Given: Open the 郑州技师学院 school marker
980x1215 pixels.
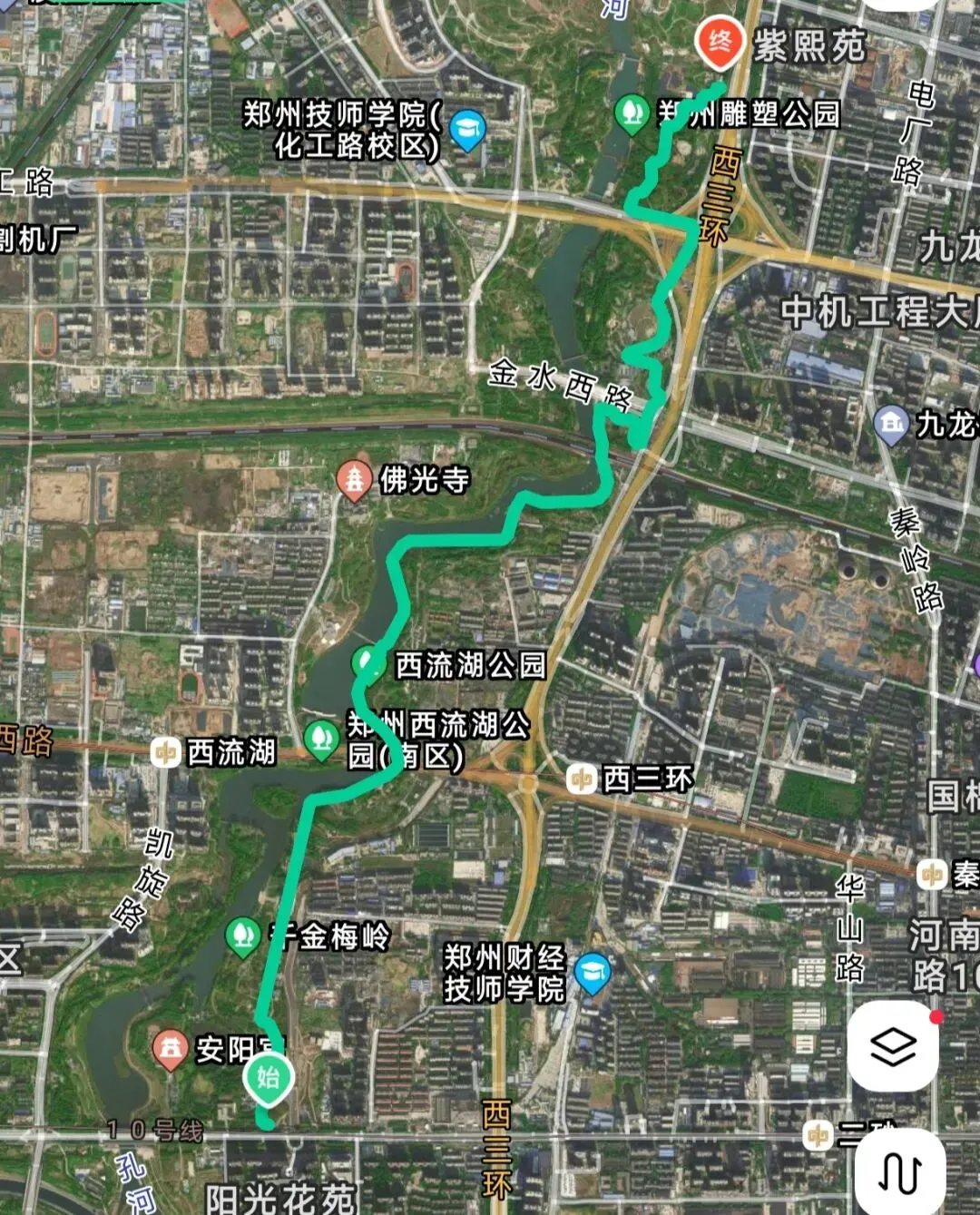Looking at the screenshot, I should (467, 131).
